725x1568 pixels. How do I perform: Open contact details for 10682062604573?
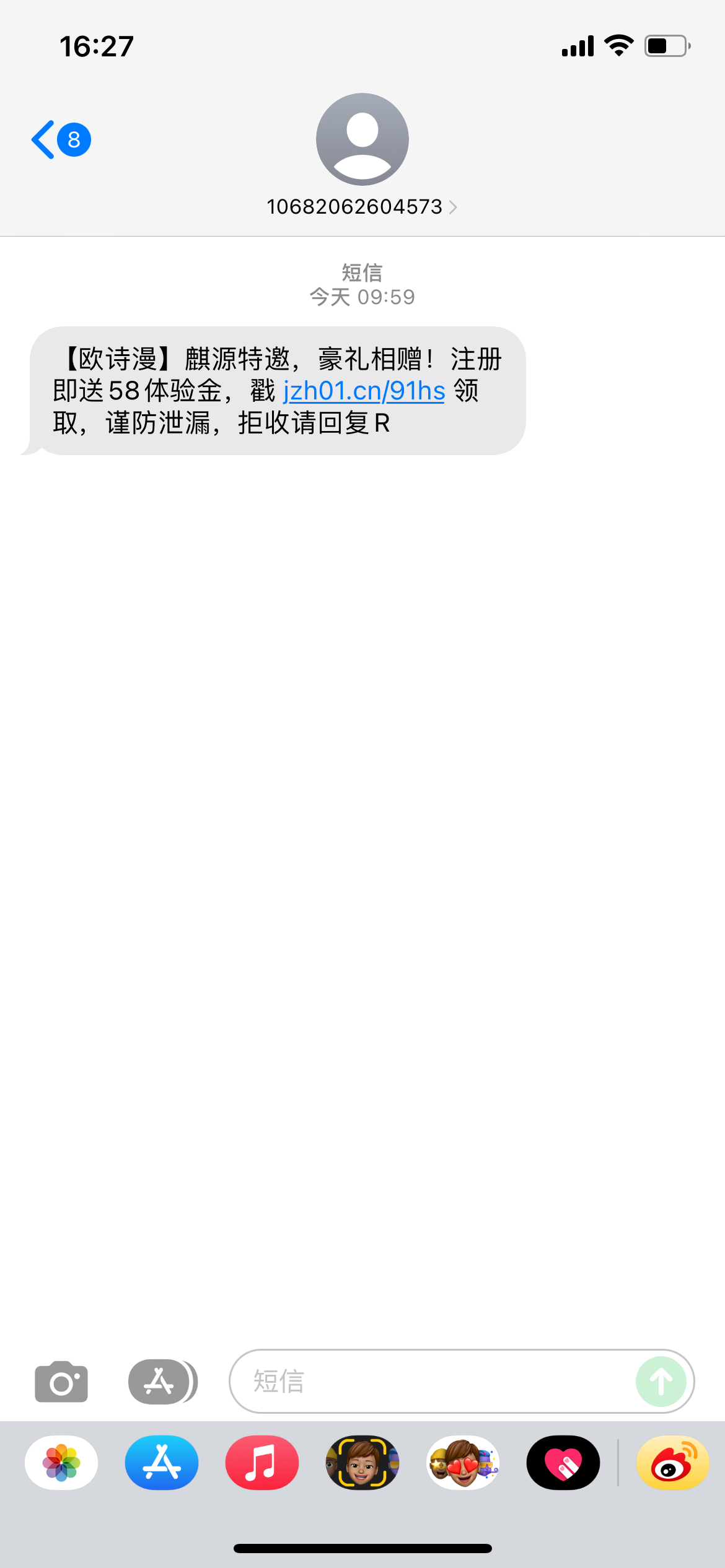point(362,206)
